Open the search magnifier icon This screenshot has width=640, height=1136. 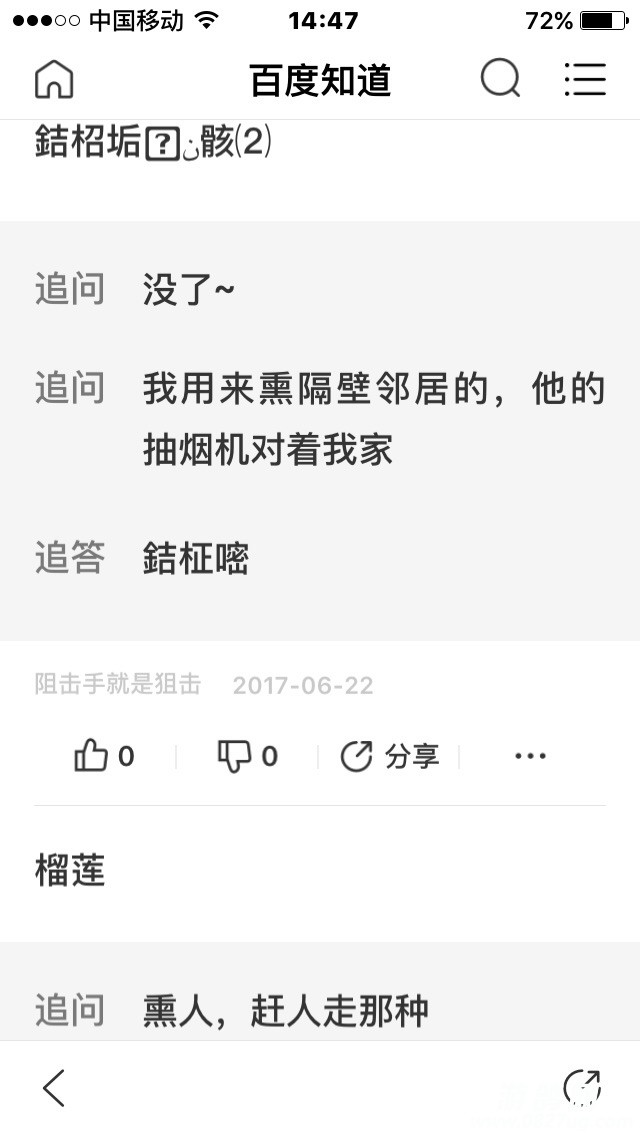point(500,79)
